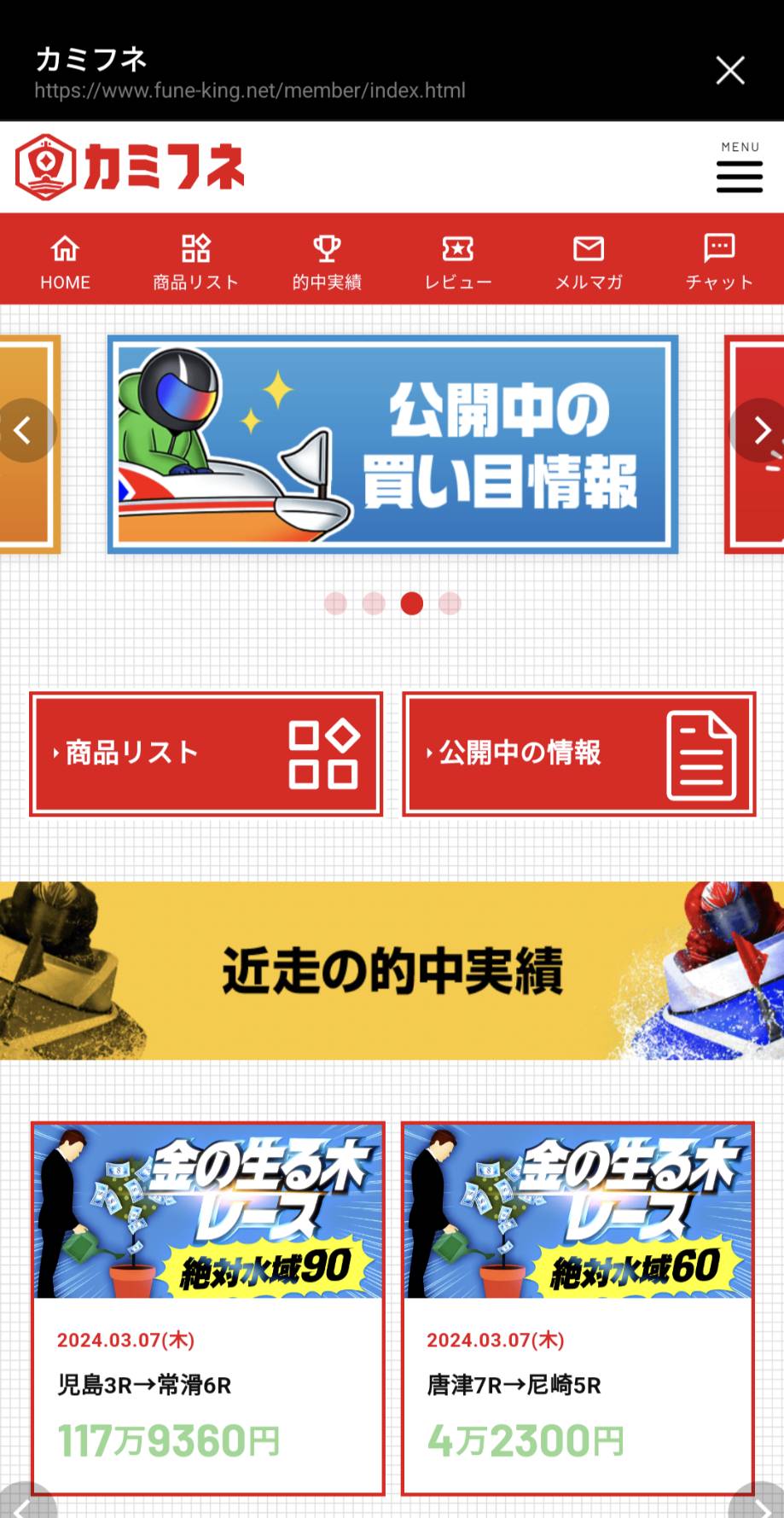
Task: Tap the カミフネ logo in header
Action: [x=130, y=167]
